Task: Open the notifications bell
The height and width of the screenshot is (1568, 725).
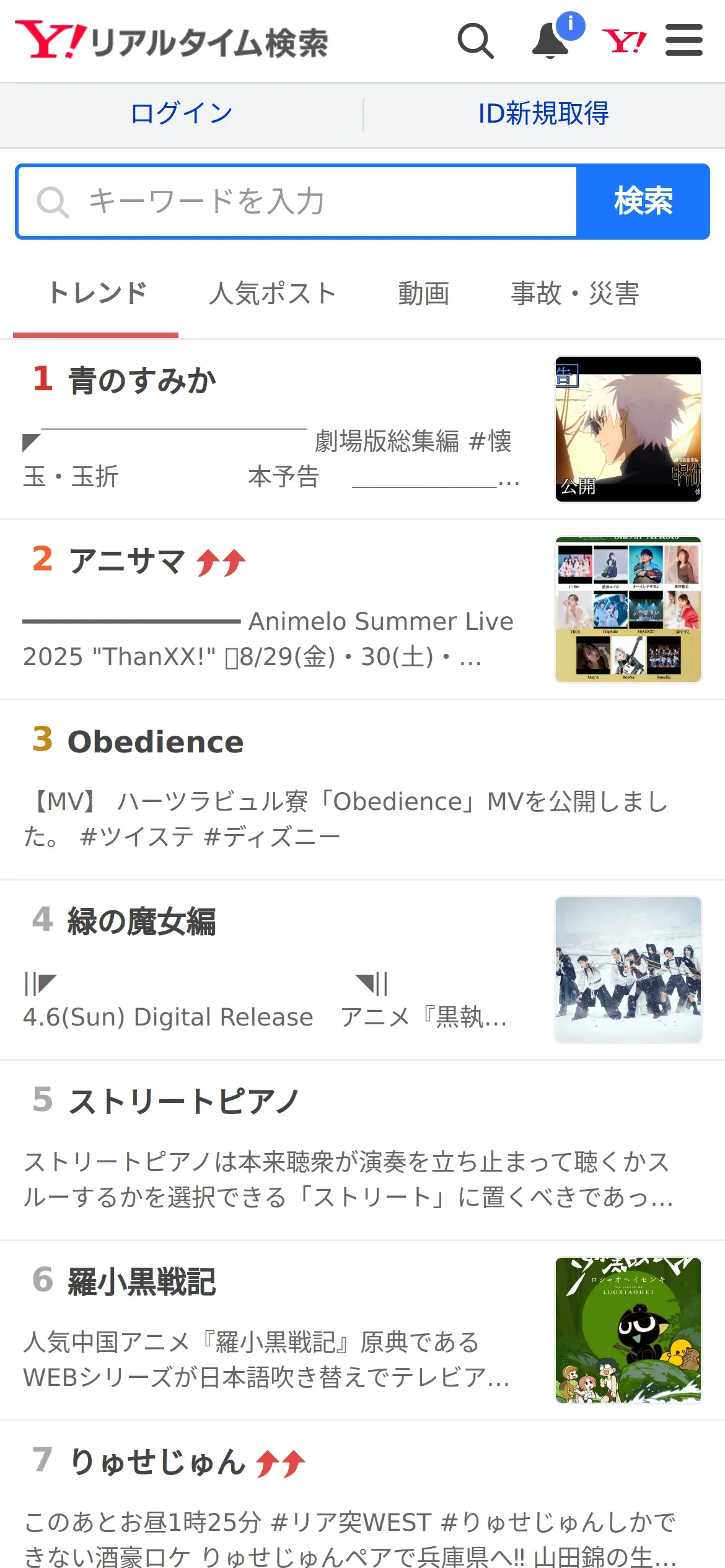Action: [x=551, y=41]
